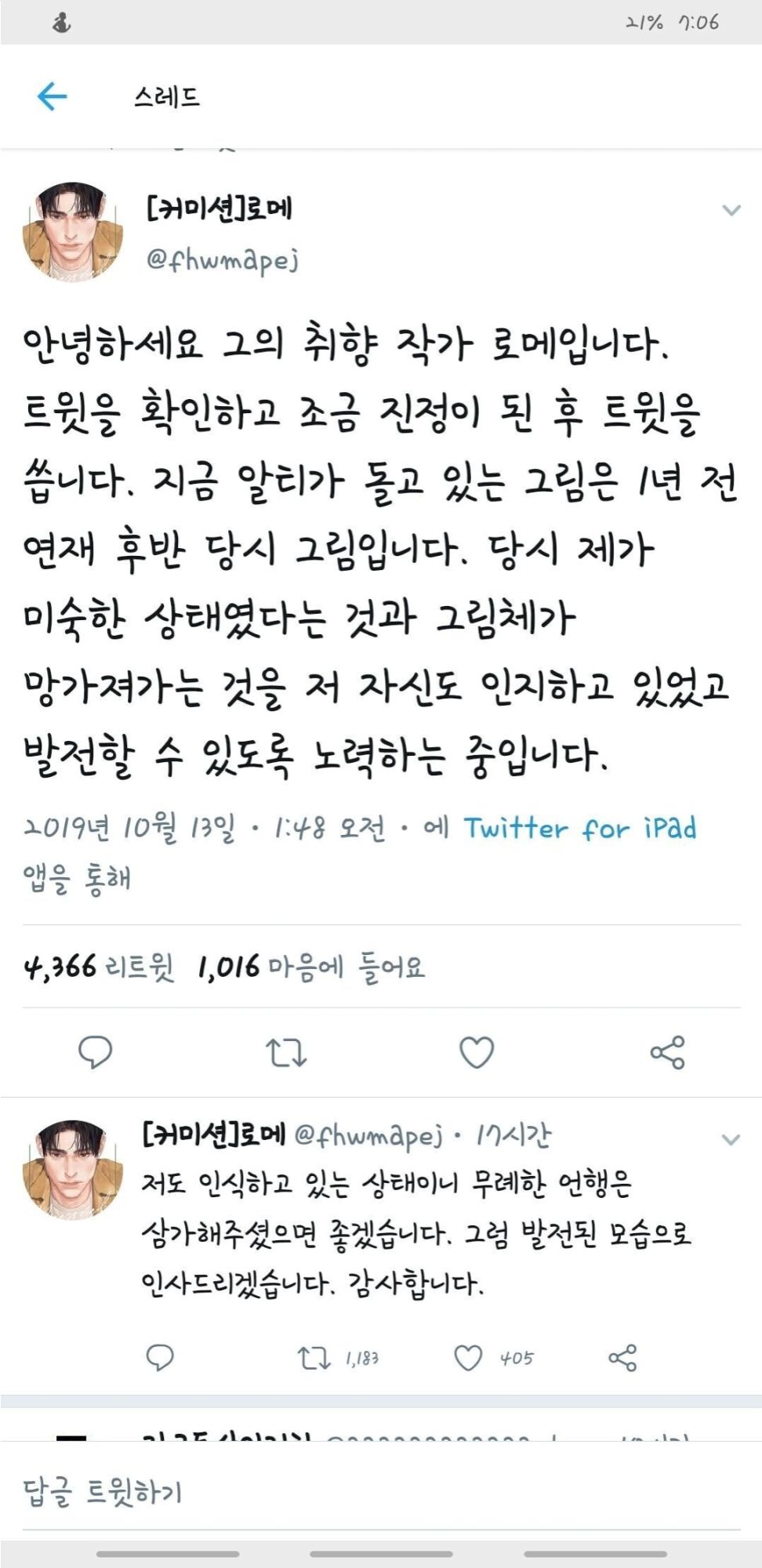Open the @fhwmapej handle on main tweet
The height and width of the screenshot is (1568, 762).
pos(223,259)
